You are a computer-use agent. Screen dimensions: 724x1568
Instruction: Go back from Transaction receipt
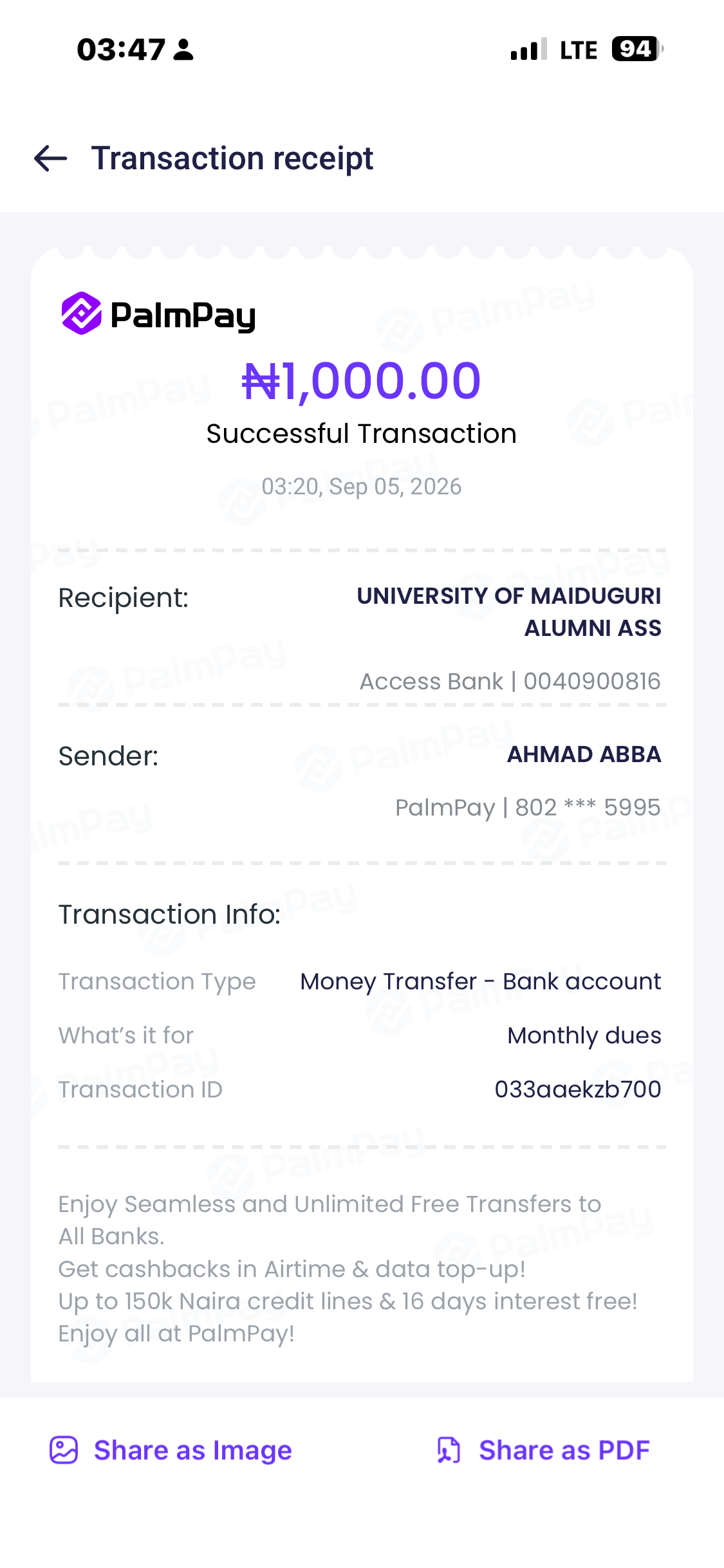coord(51,158)
